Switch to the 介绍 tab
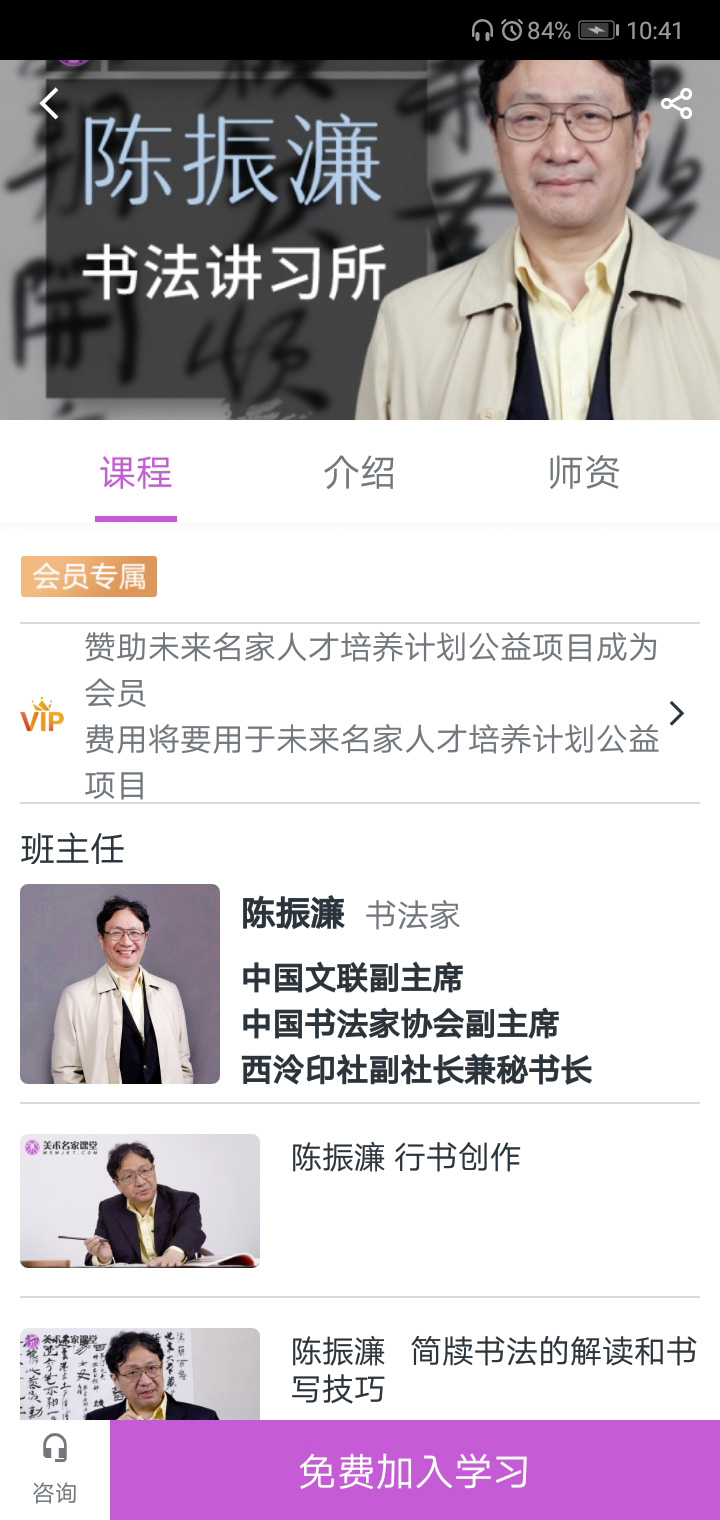 coord(360,472)
